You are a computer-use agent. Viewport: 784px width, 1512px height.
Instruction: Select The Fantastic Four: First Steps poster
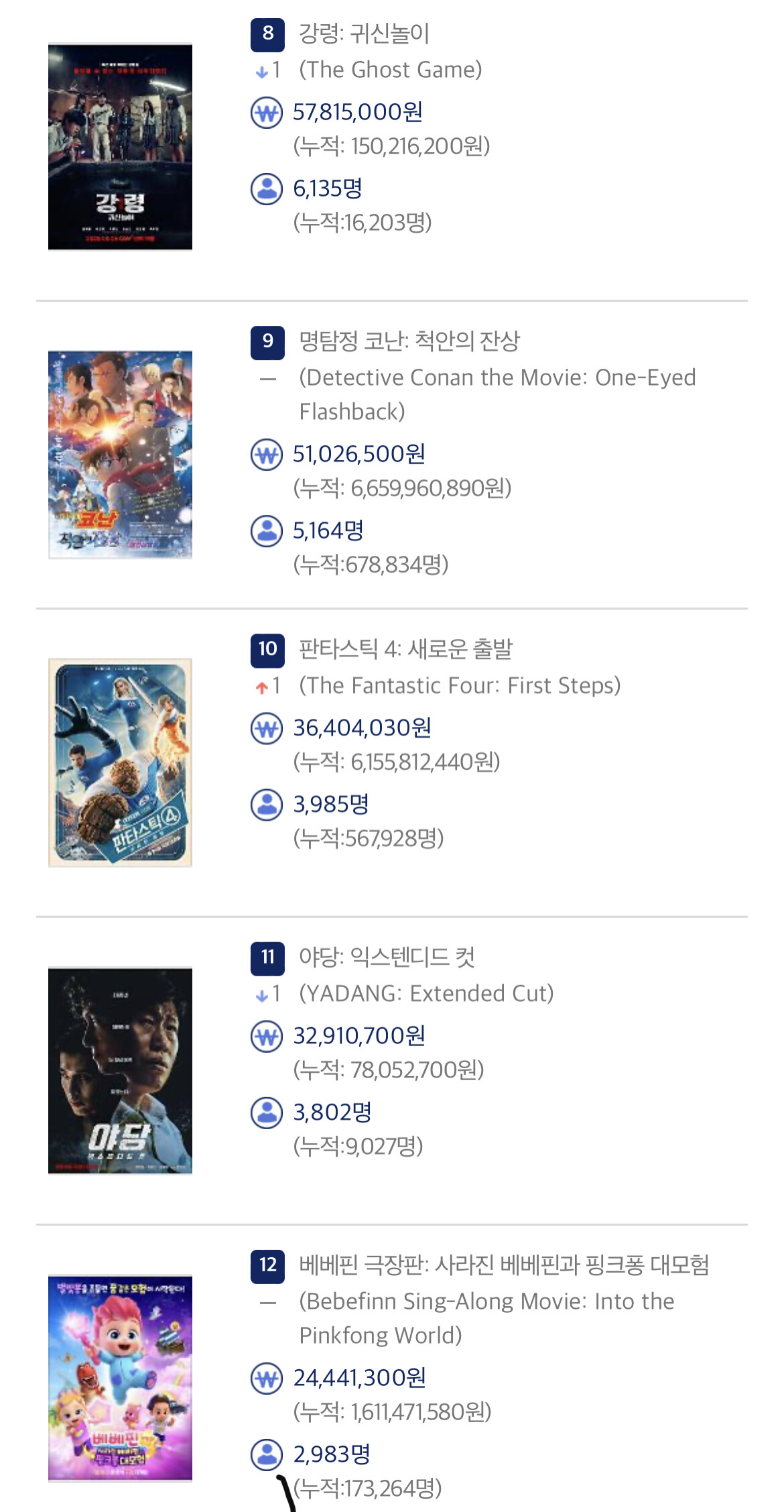click(x=120, y=762)
